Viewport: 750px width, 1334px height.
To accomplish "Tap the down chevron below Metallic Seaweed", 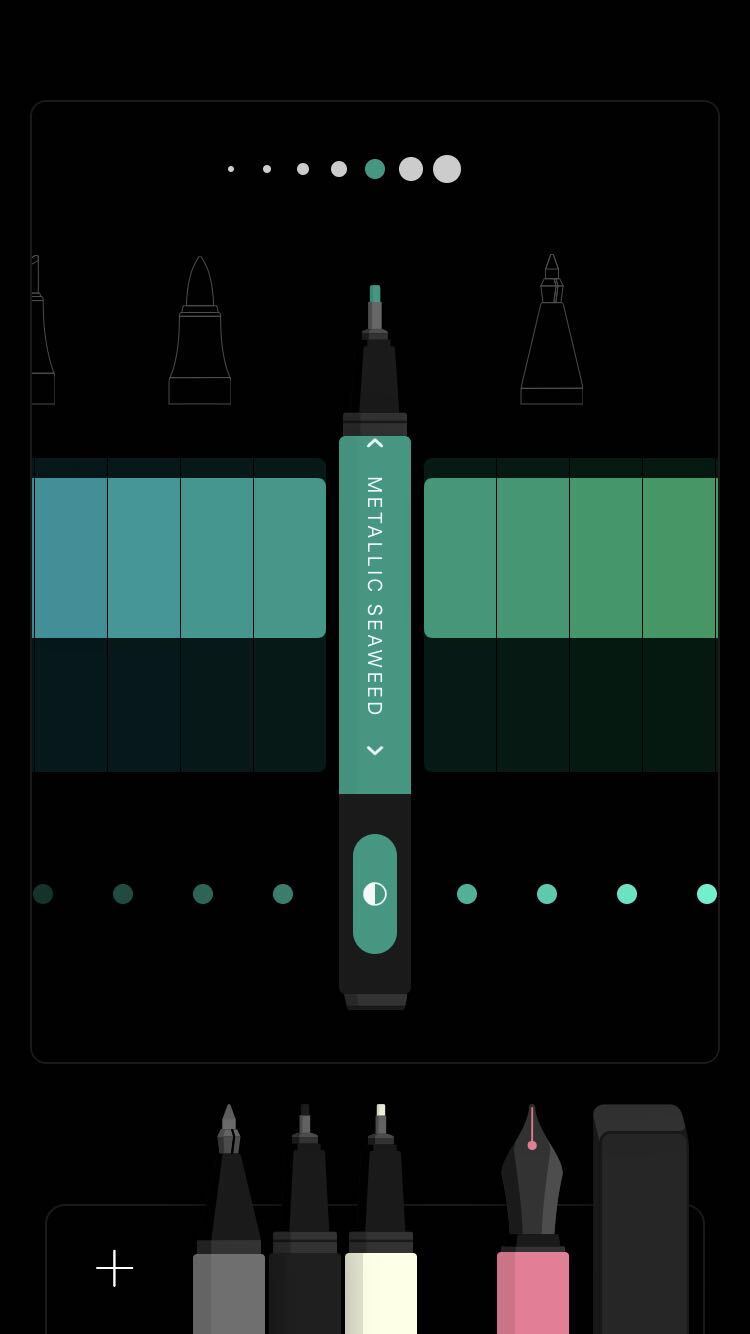I will click(375, 751).
